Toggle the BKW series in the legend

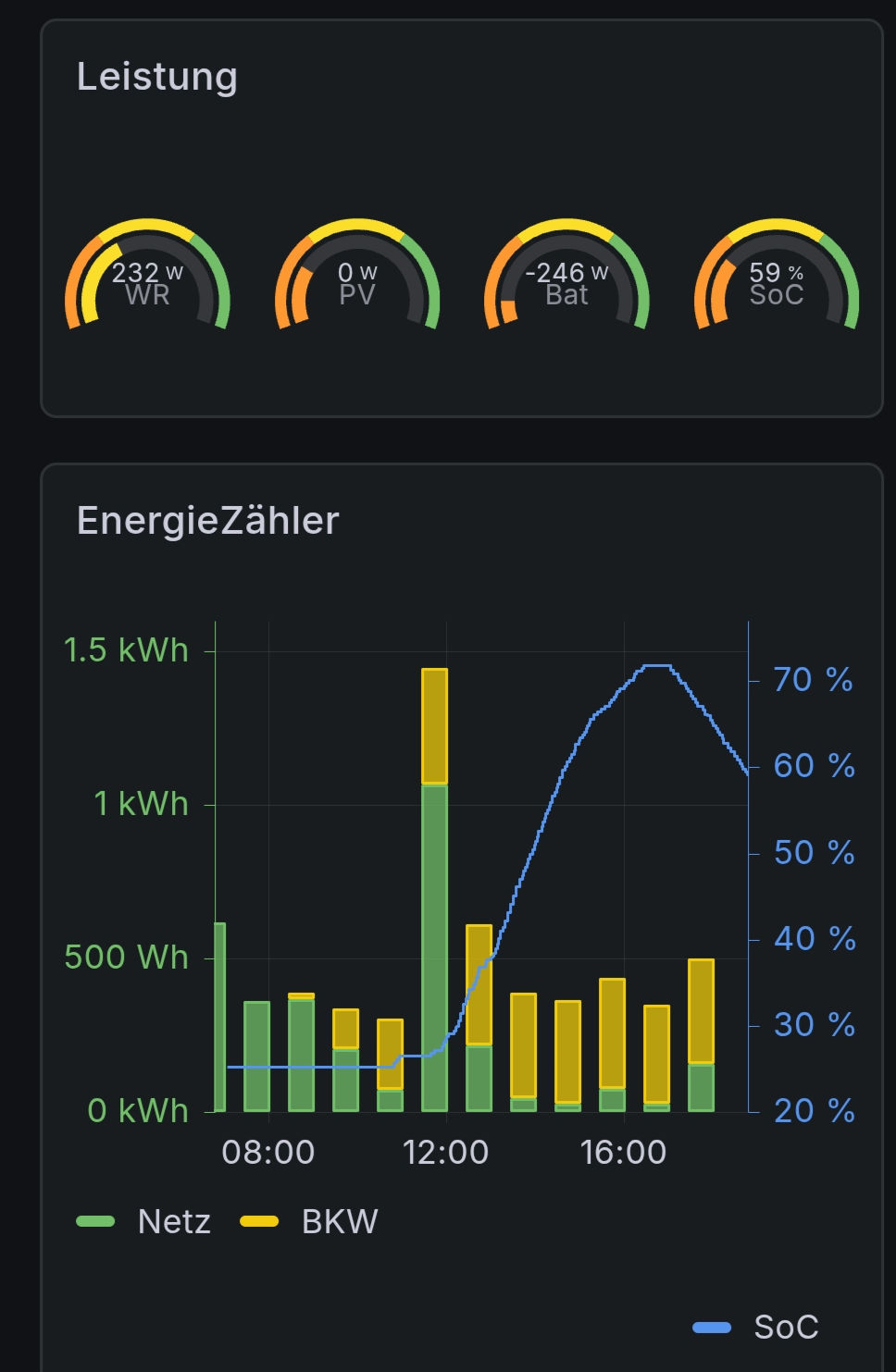tap(339, 1222)
